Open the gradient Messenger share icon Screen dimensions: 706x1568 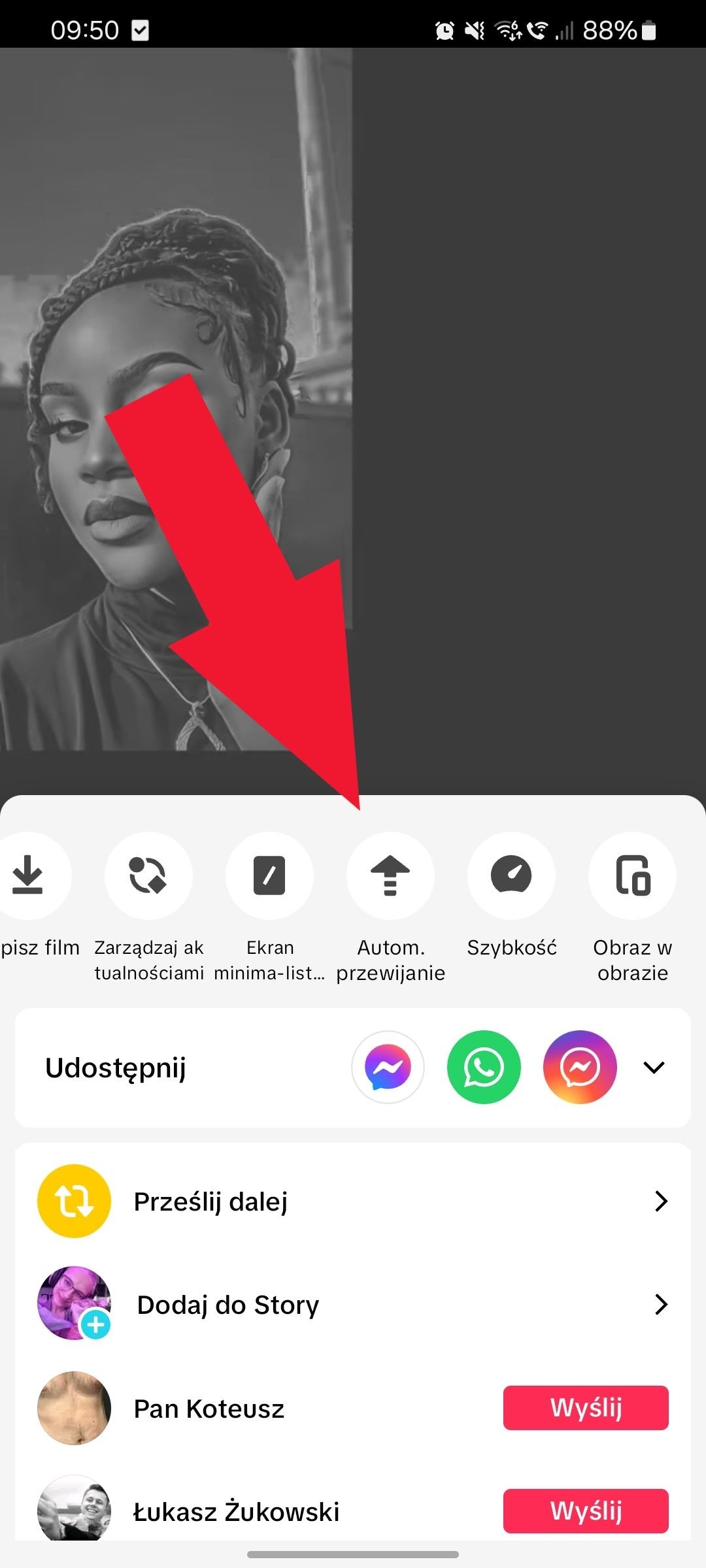(580, 1067)
